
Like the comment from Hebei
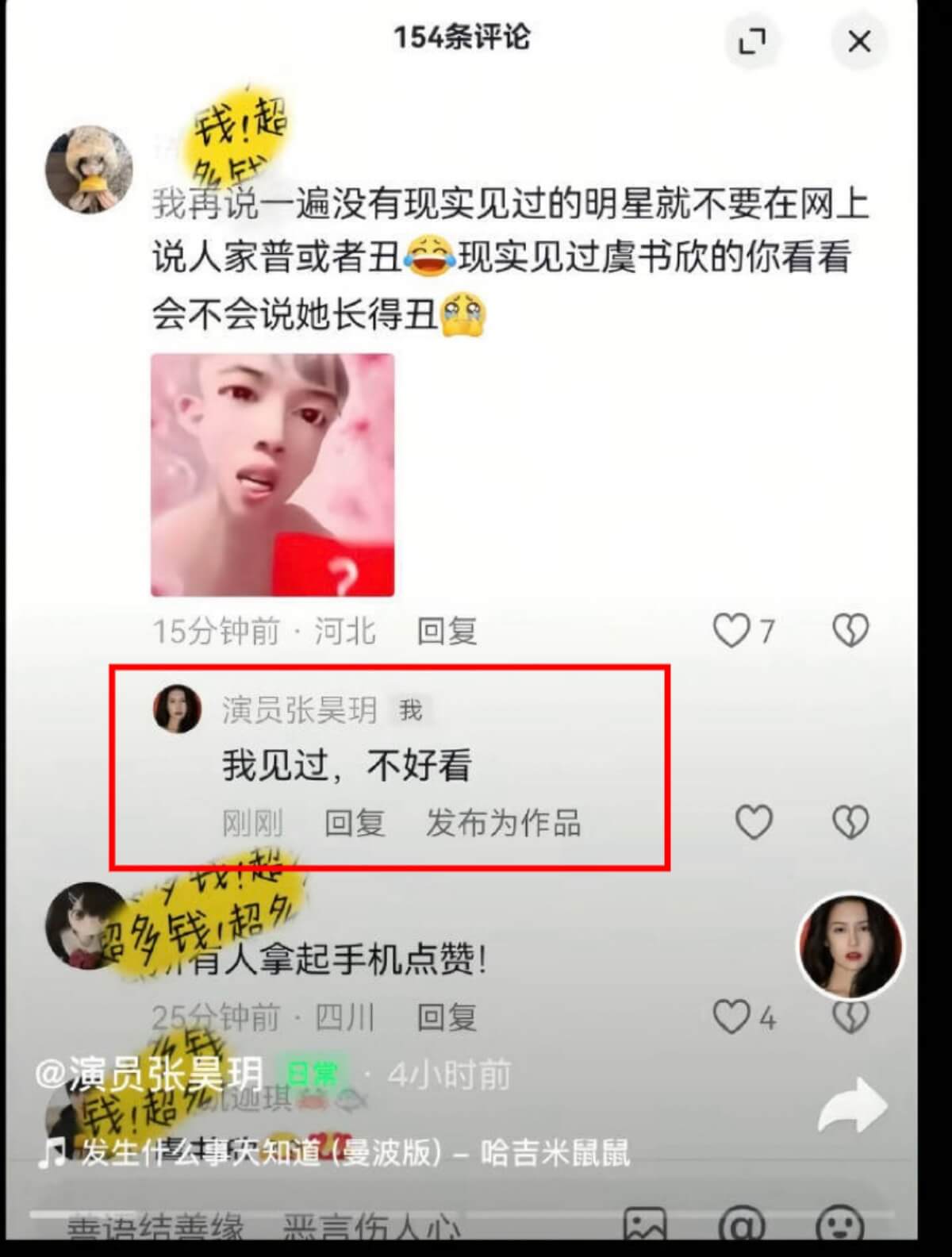[x=731, y=631]
